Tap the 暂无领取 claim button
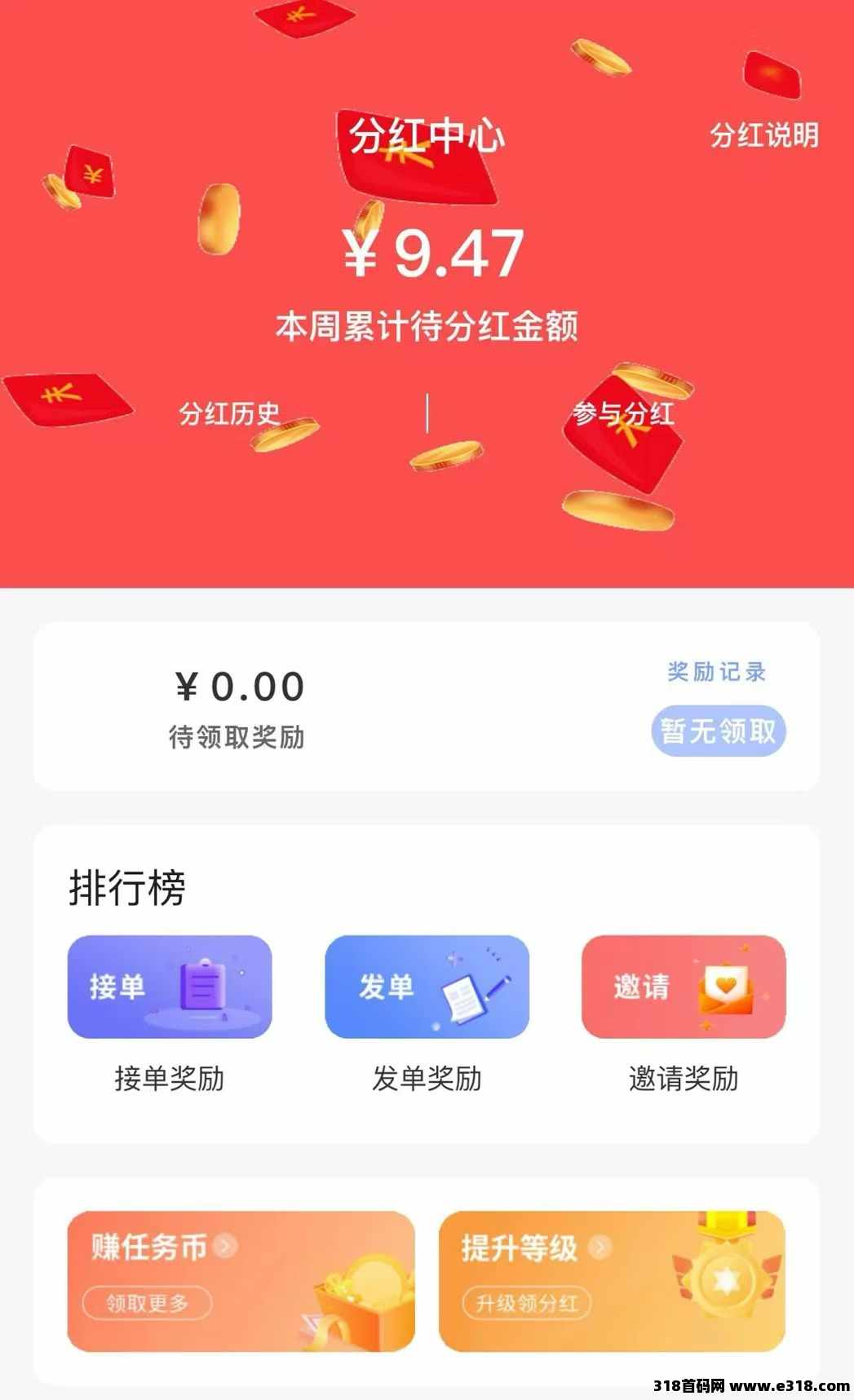The height and width of the screenshot is (1400, 854). click(x=718, y=731)
